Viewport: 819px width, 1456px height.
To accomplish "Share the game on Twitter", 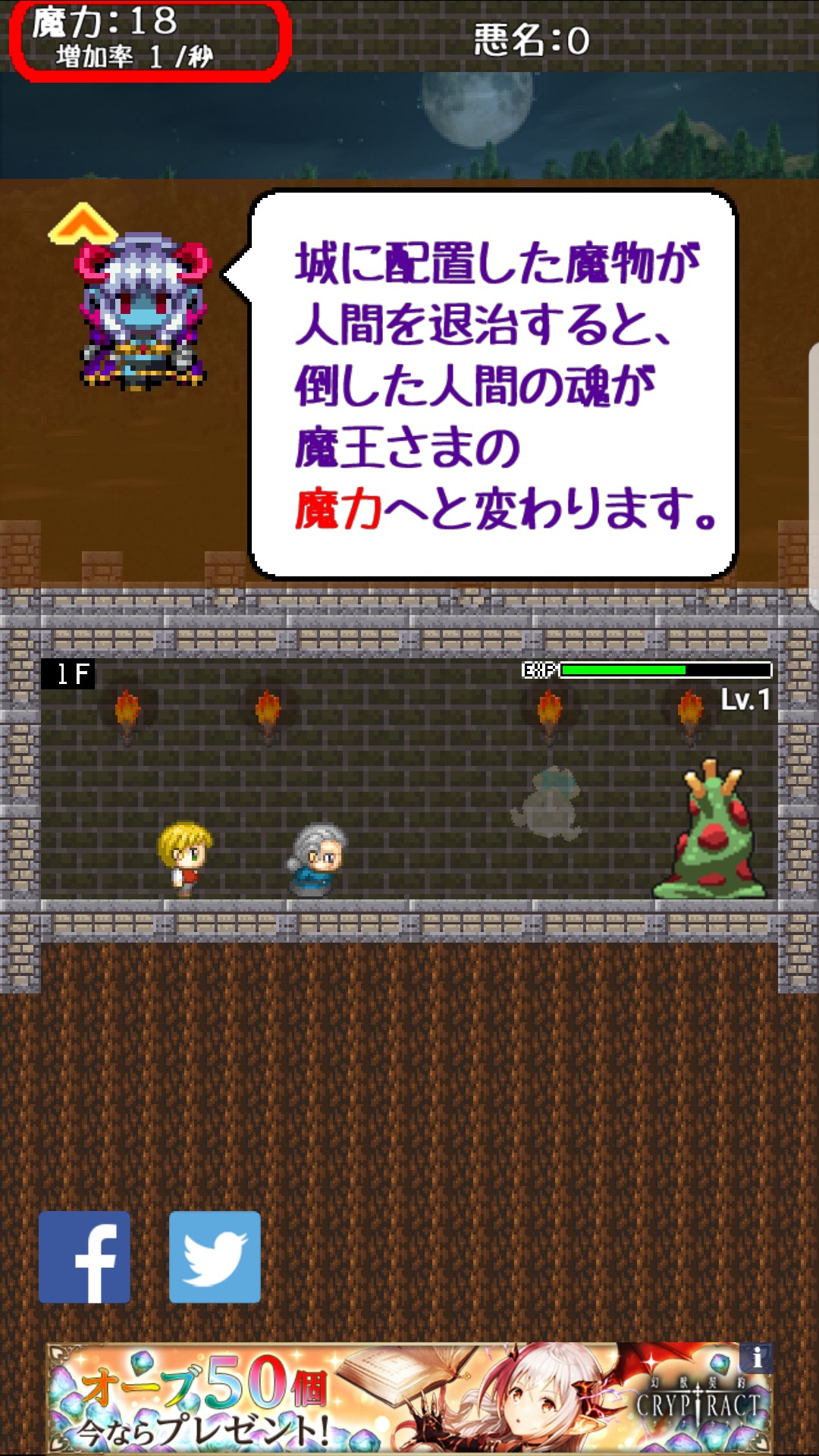I will tap(215, 1257).
